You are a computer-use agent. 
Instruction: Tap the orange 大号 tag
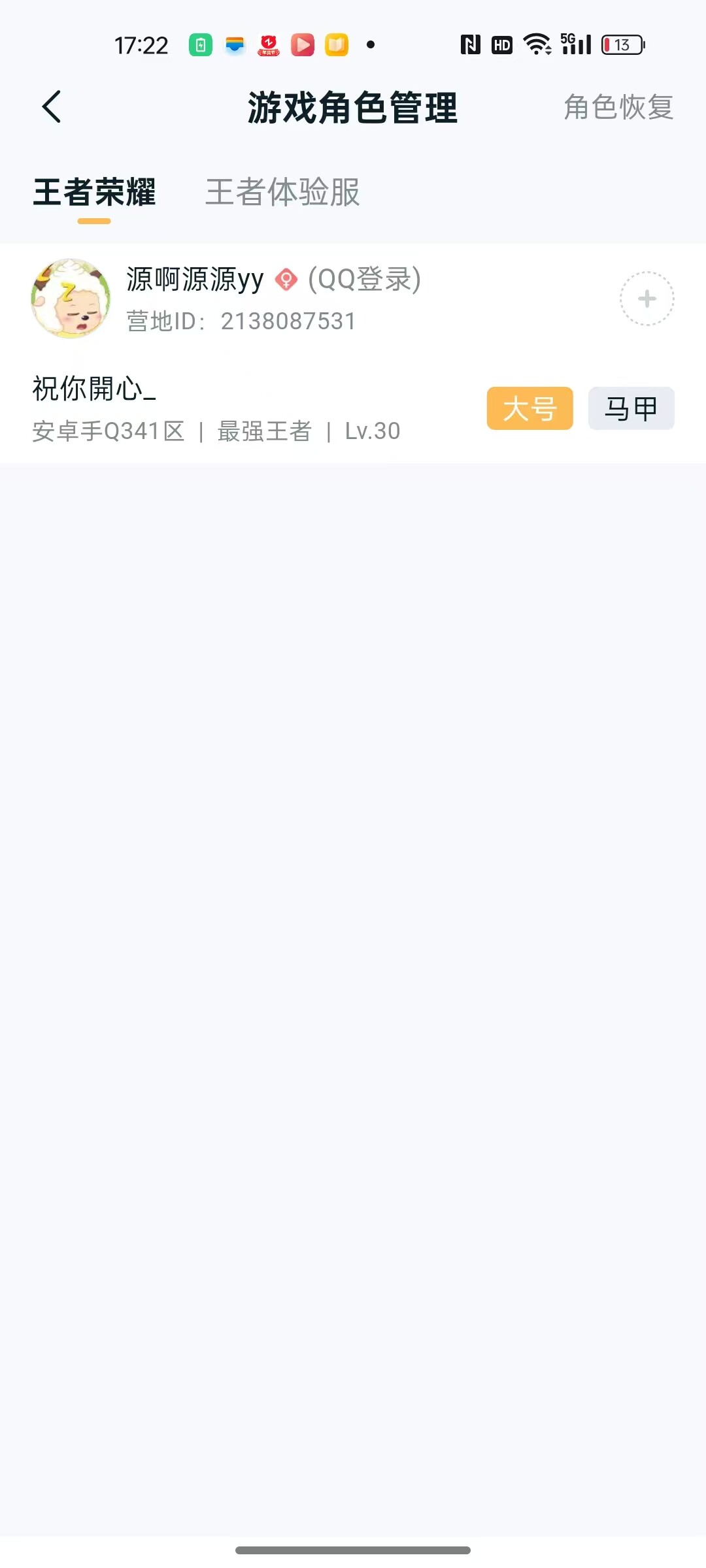coord(529,408)
